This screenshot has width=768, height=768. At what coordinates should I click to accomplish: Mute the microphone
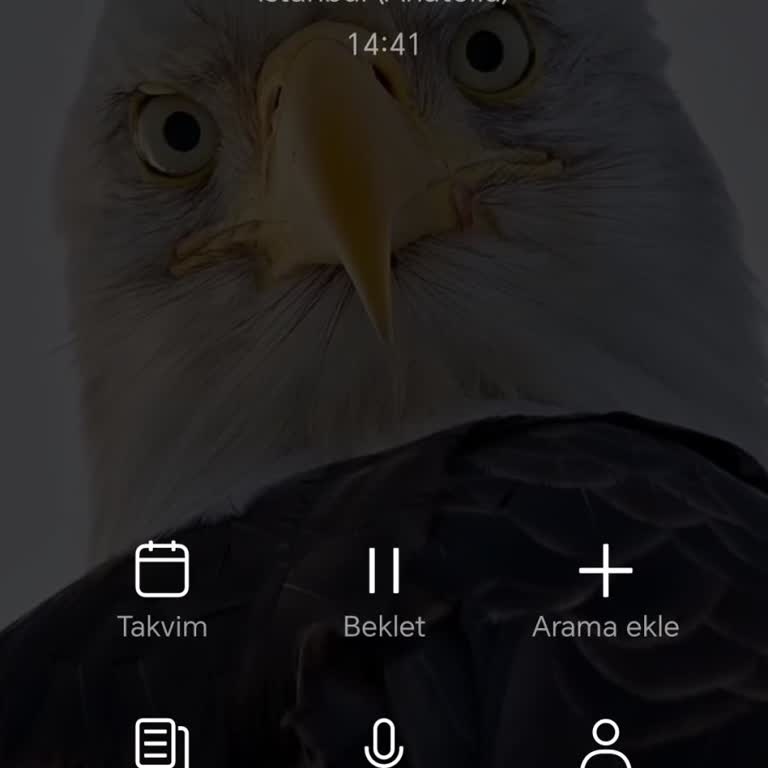coord(384,744)
